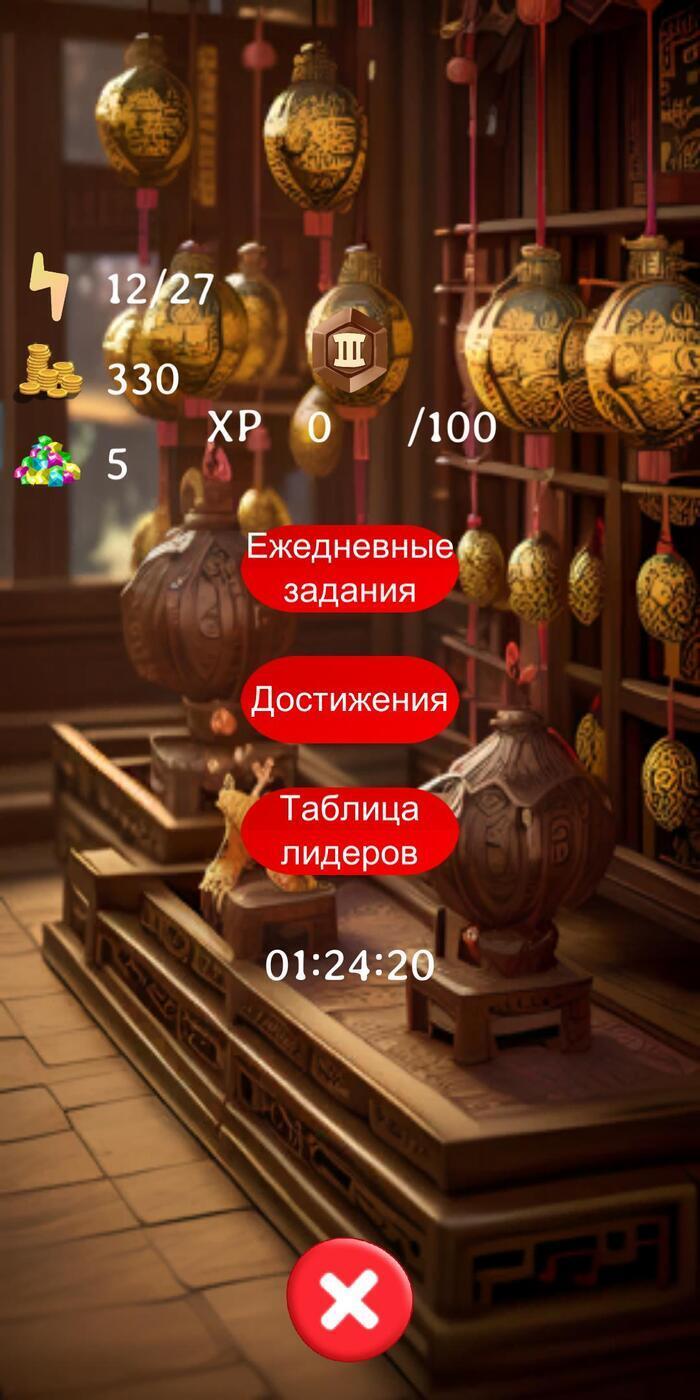Screen dimensions: 700x1400
Task: Open Ежедневные задания daily tasks
Action: tap(349, 568)
